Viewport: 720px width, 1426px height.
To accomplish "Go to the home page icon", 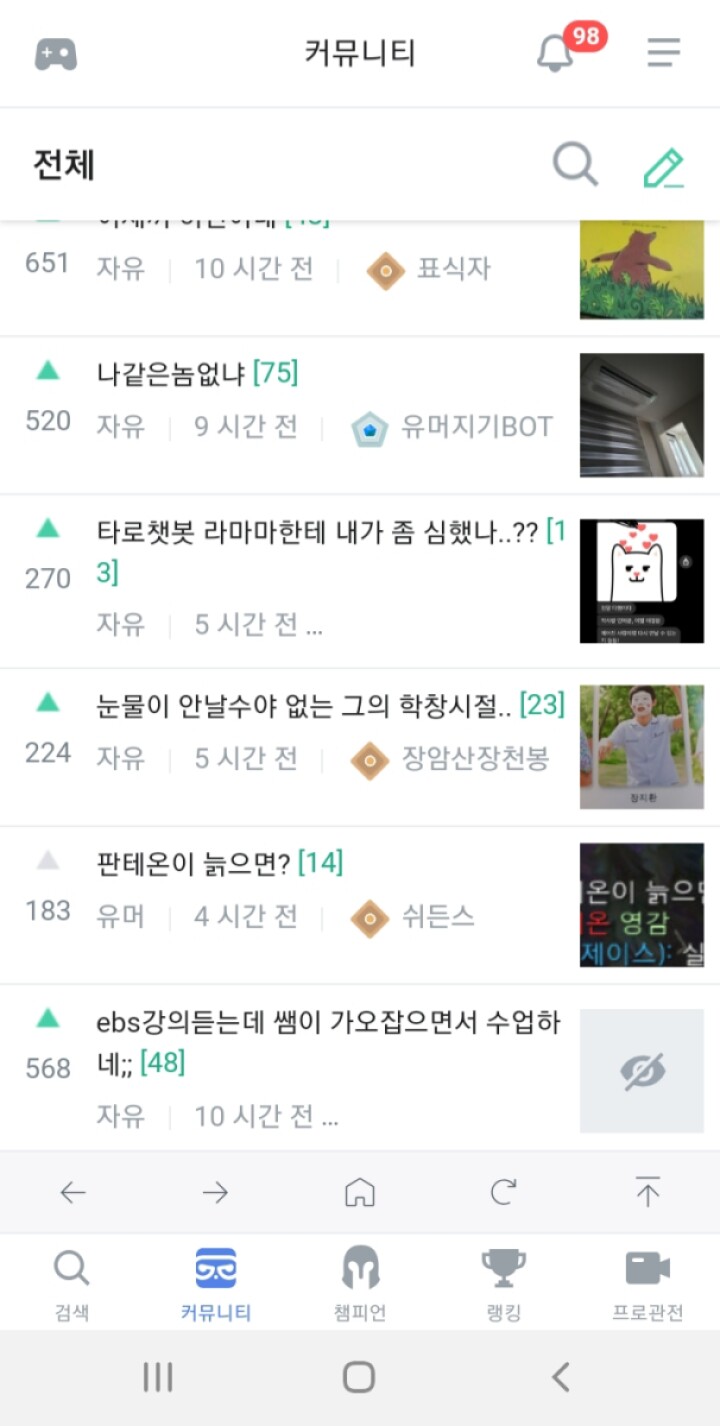I will (x=359, y=1192).
